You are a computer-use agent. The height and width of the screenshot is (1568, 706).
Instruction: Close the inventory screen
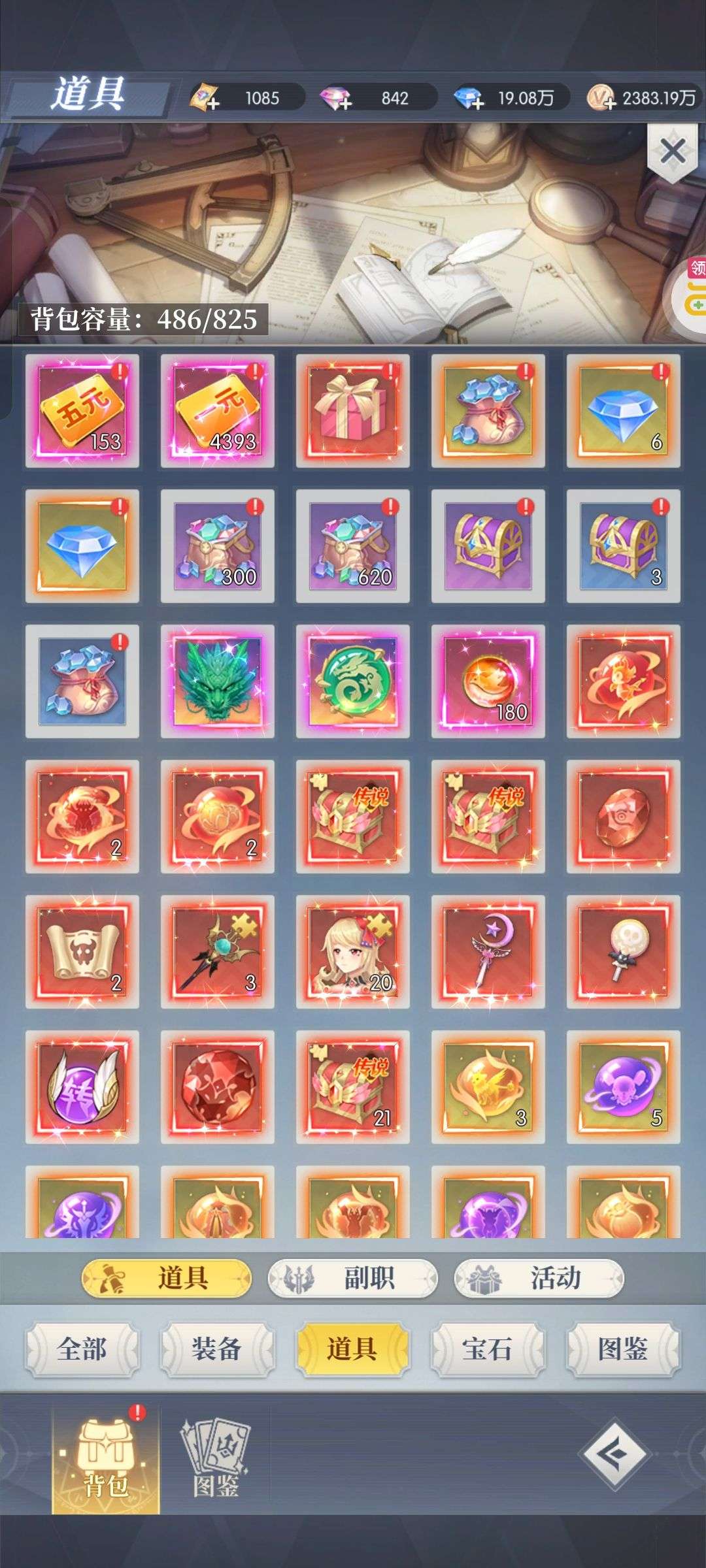[673, 152]
